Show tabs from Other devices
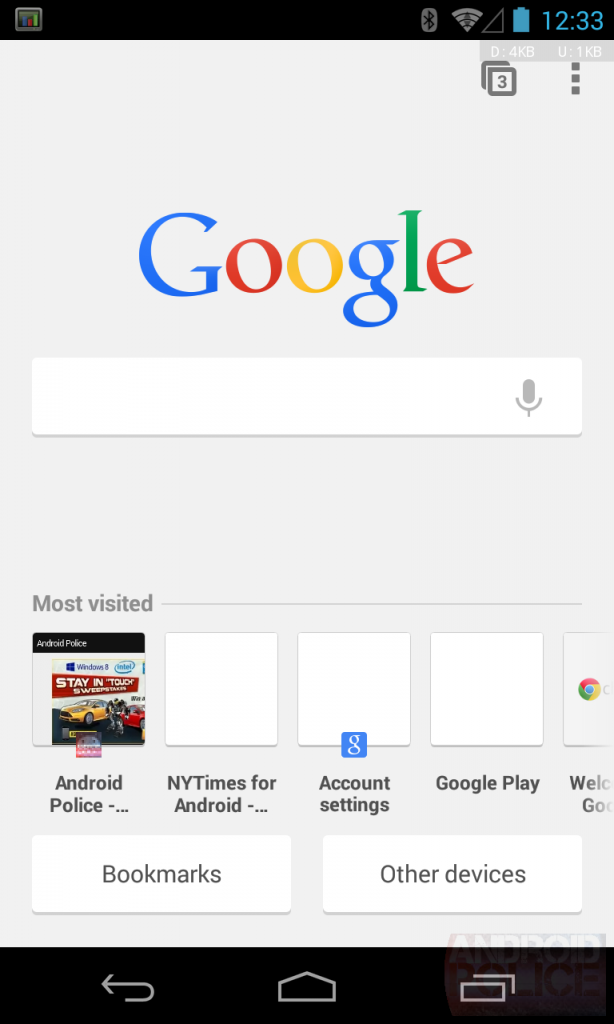This screenshot has height=1024, width=614. [452, 874]
